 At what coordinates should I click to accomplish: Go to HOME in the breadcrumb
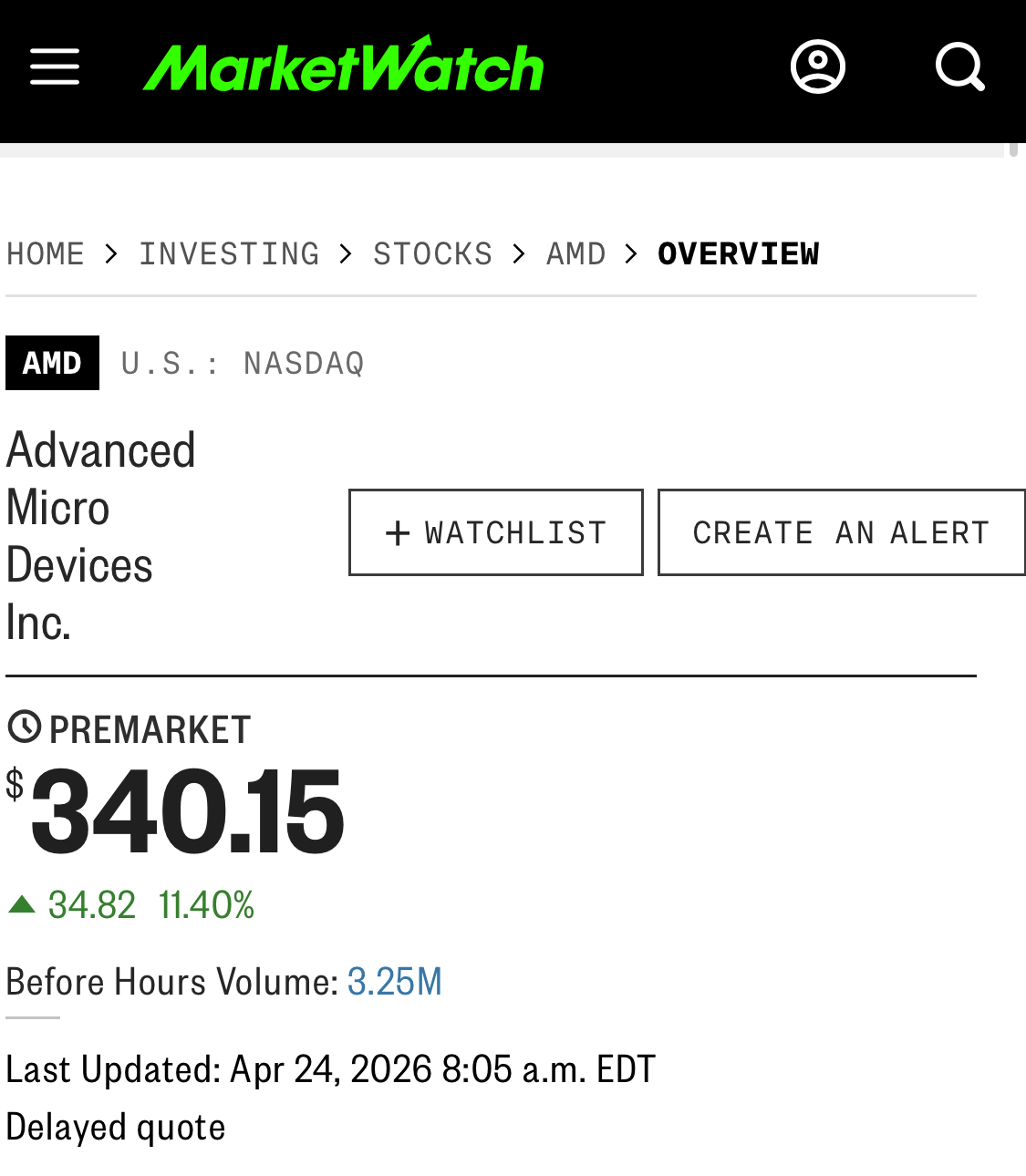tap(46, 253)
